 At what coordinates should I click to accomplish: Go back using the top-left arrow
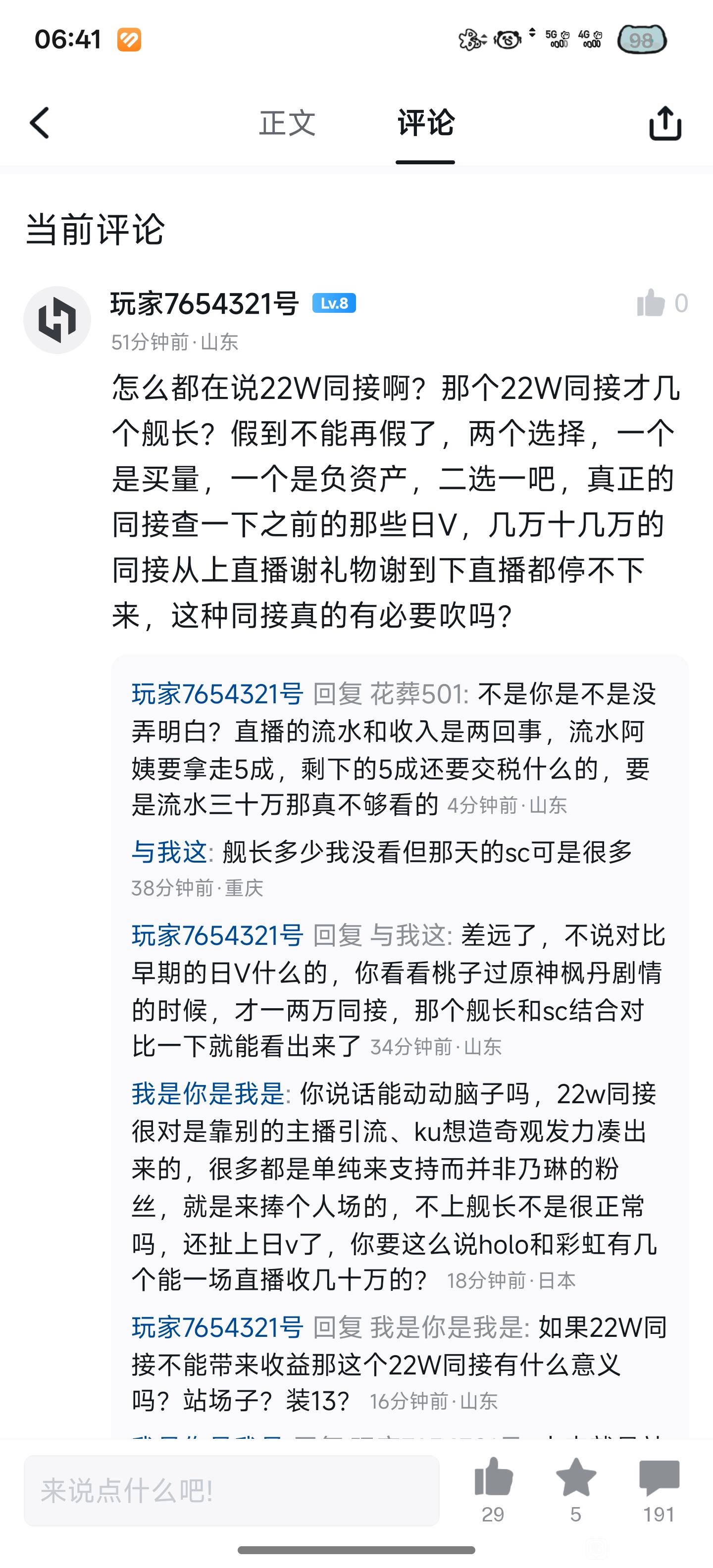(x=40, y=123)
